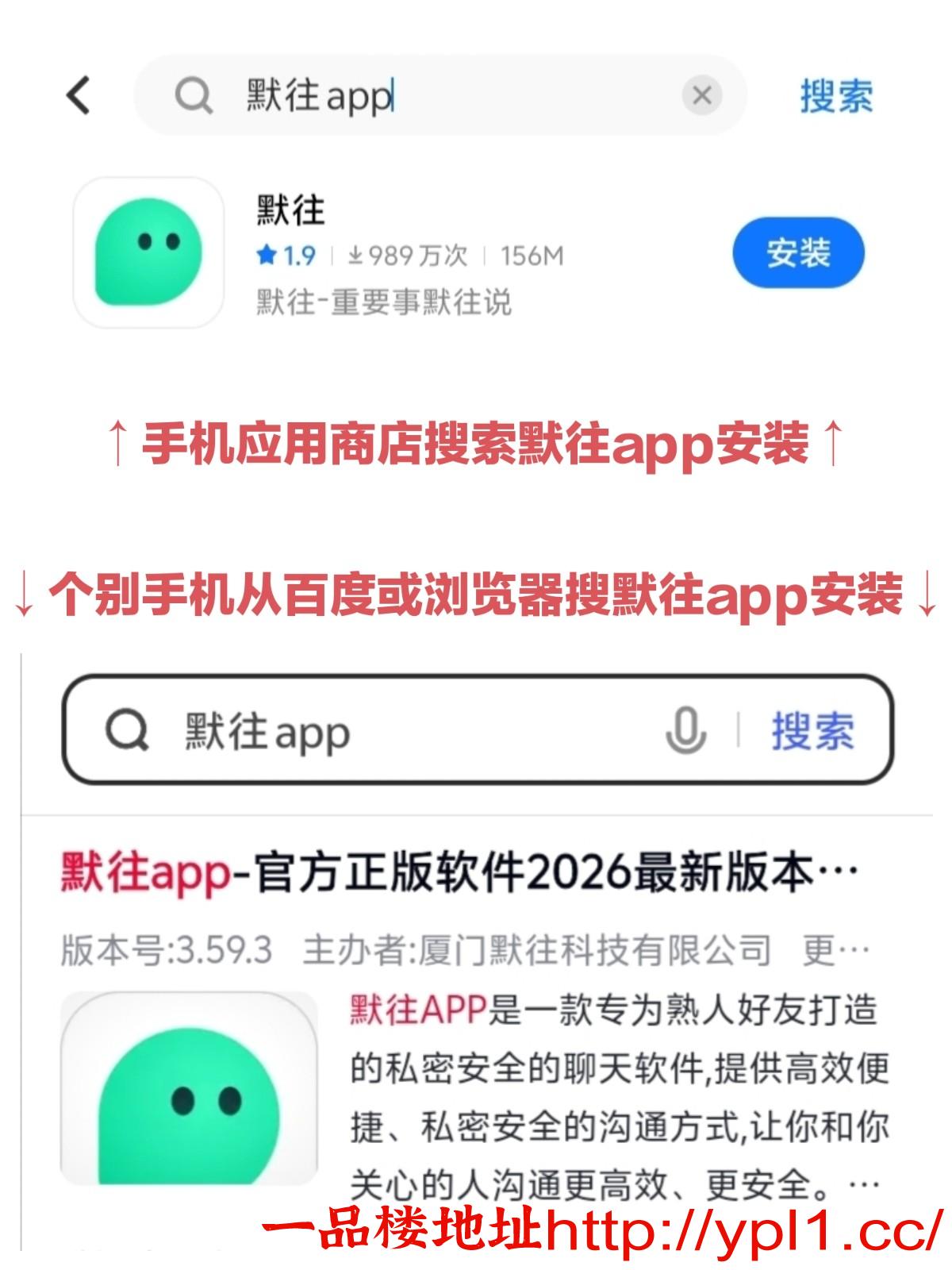Open the 默往app-官方正版软件2026 result link

pos(452,871)
